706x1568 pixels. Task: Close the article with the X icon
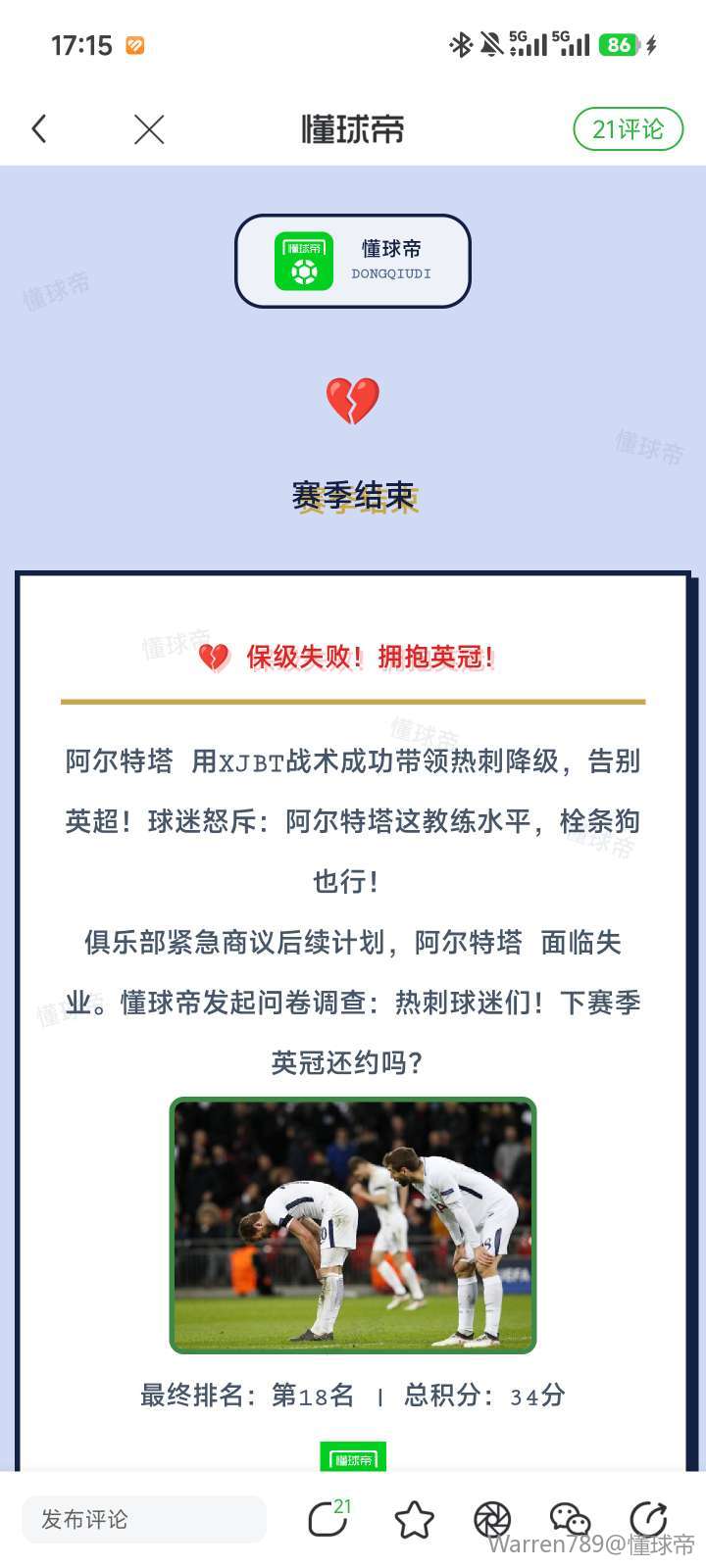coord(149,129)
